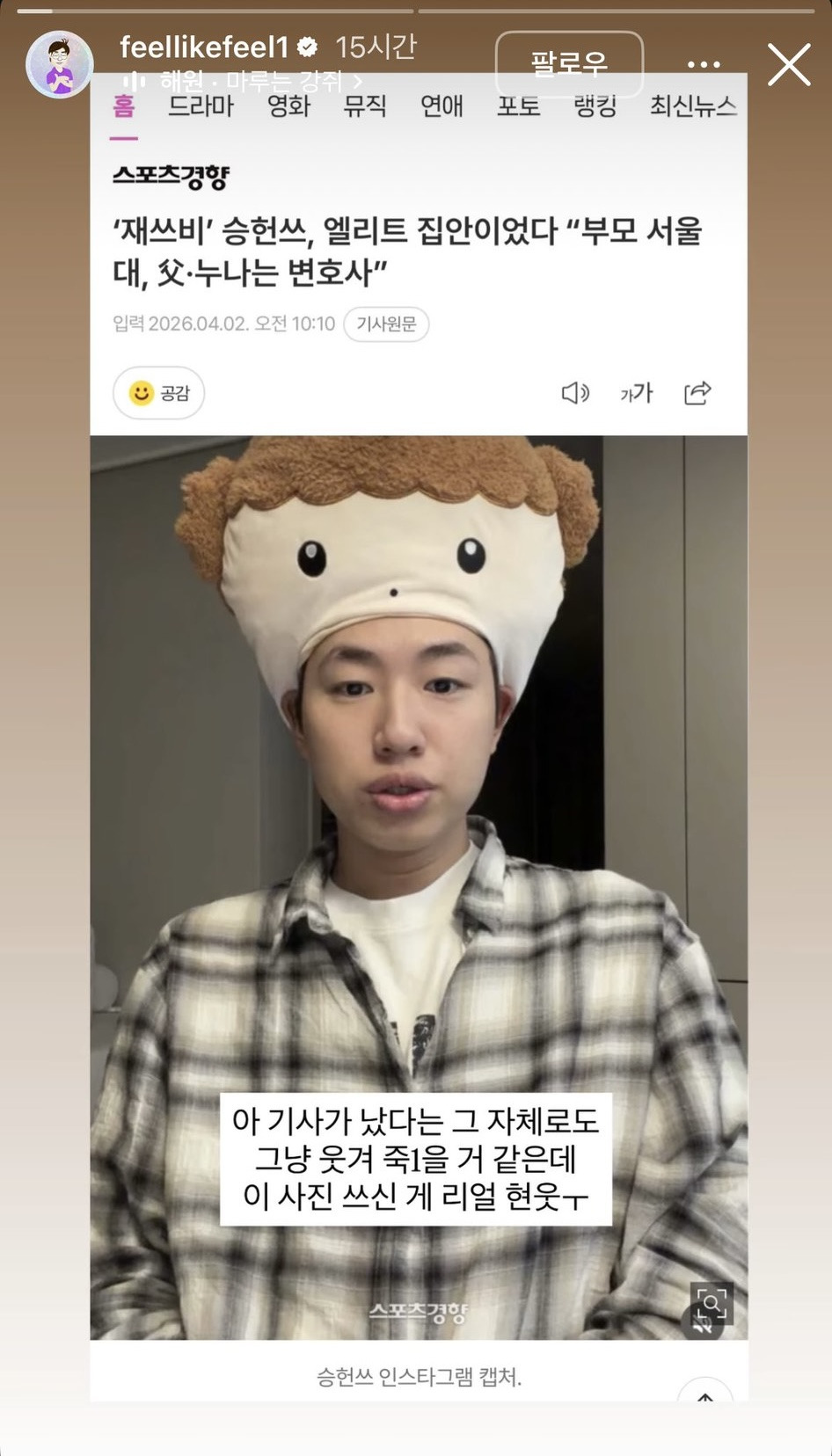Click the article share icon

(x=697, y=393)
